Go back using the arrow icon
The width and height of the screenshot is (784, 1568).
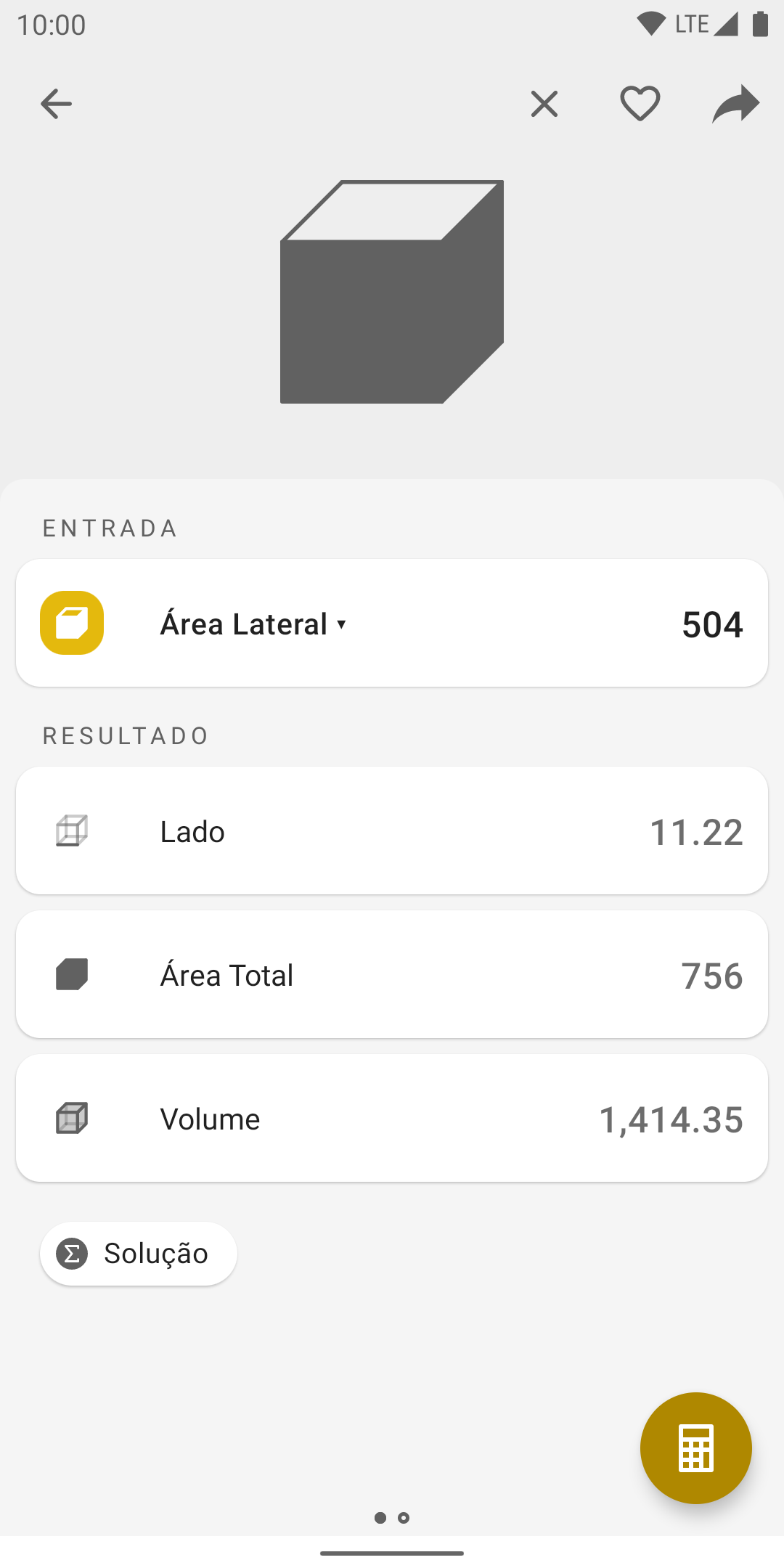pyautogui.click(x=56, y=104)
